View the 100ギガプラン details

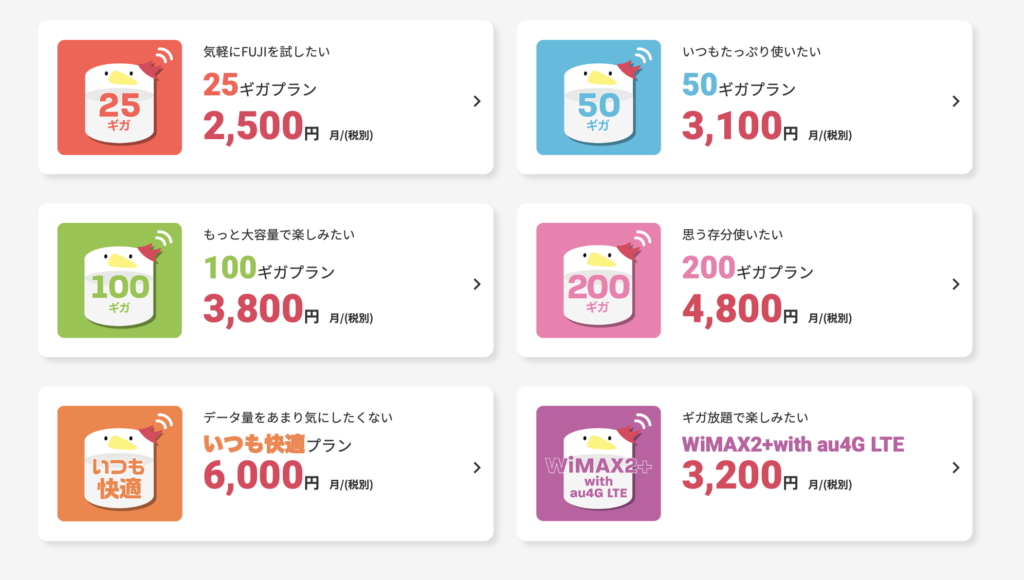(x=265, y=281)
